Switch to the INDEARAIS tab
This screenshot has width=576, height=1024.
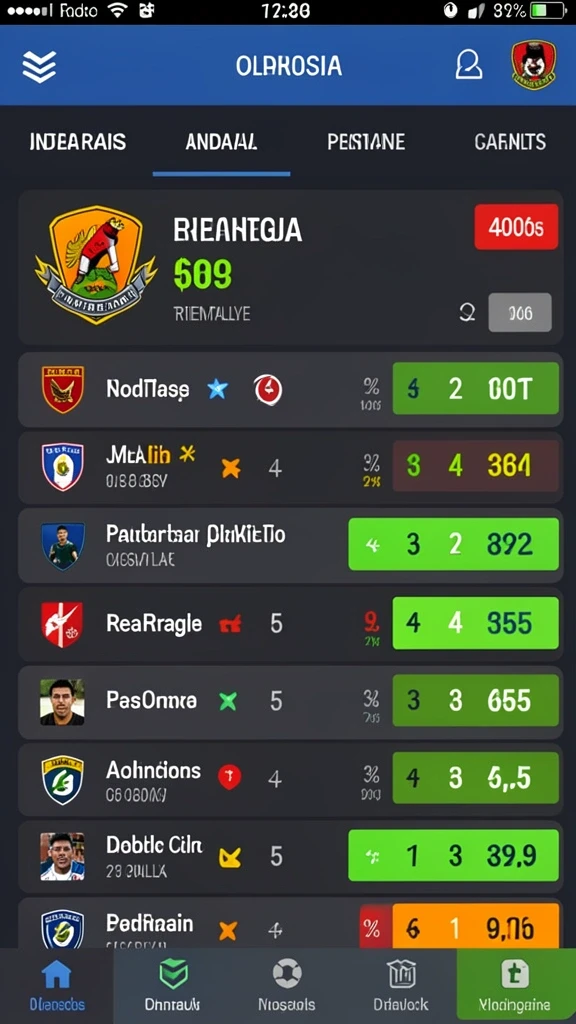click(78, 142)
